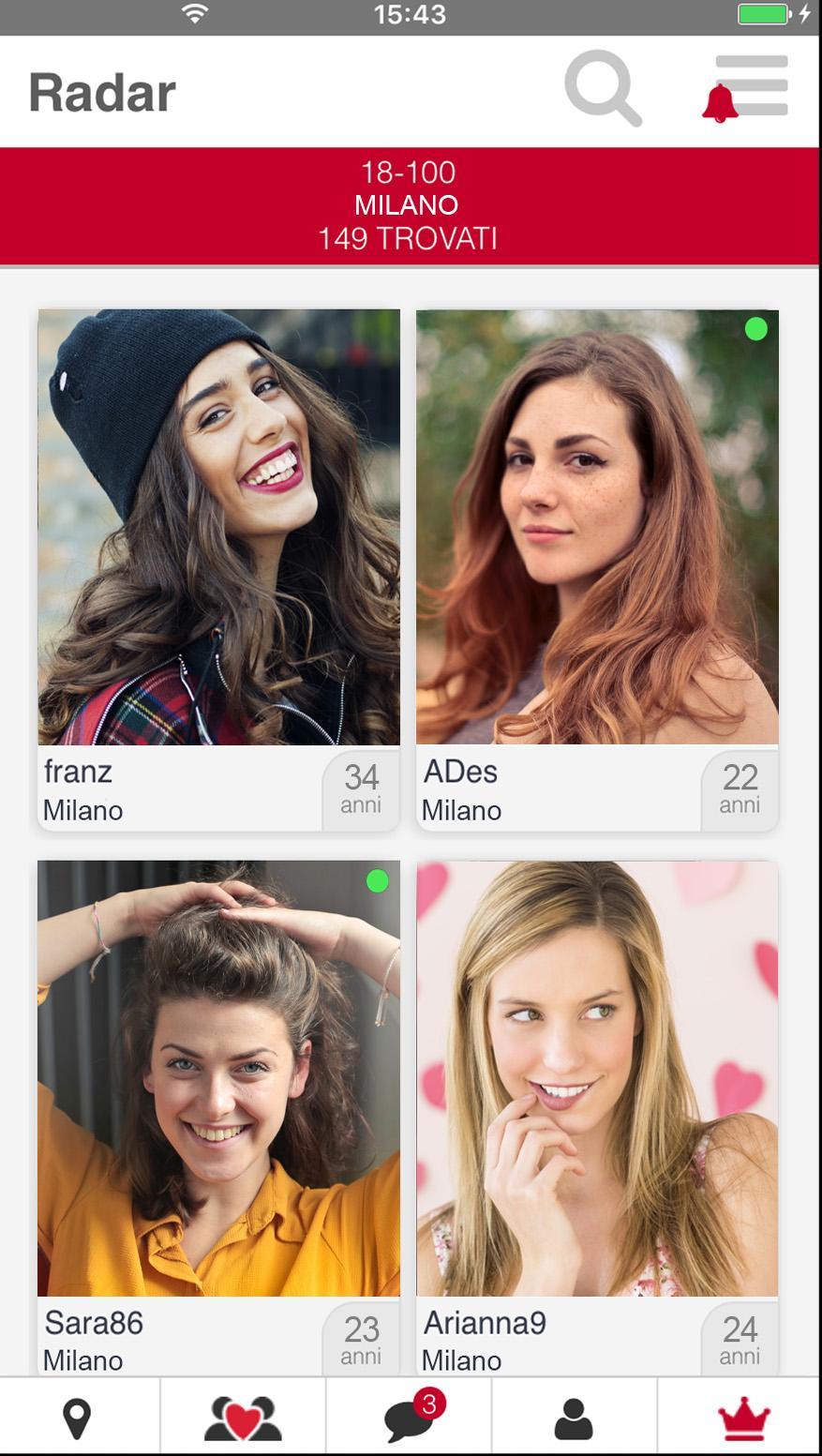Image resolution: width=822 pixels, height=1456 pixels.
Task: Go to the matches heart tab
Action: tap(243, 1418)
